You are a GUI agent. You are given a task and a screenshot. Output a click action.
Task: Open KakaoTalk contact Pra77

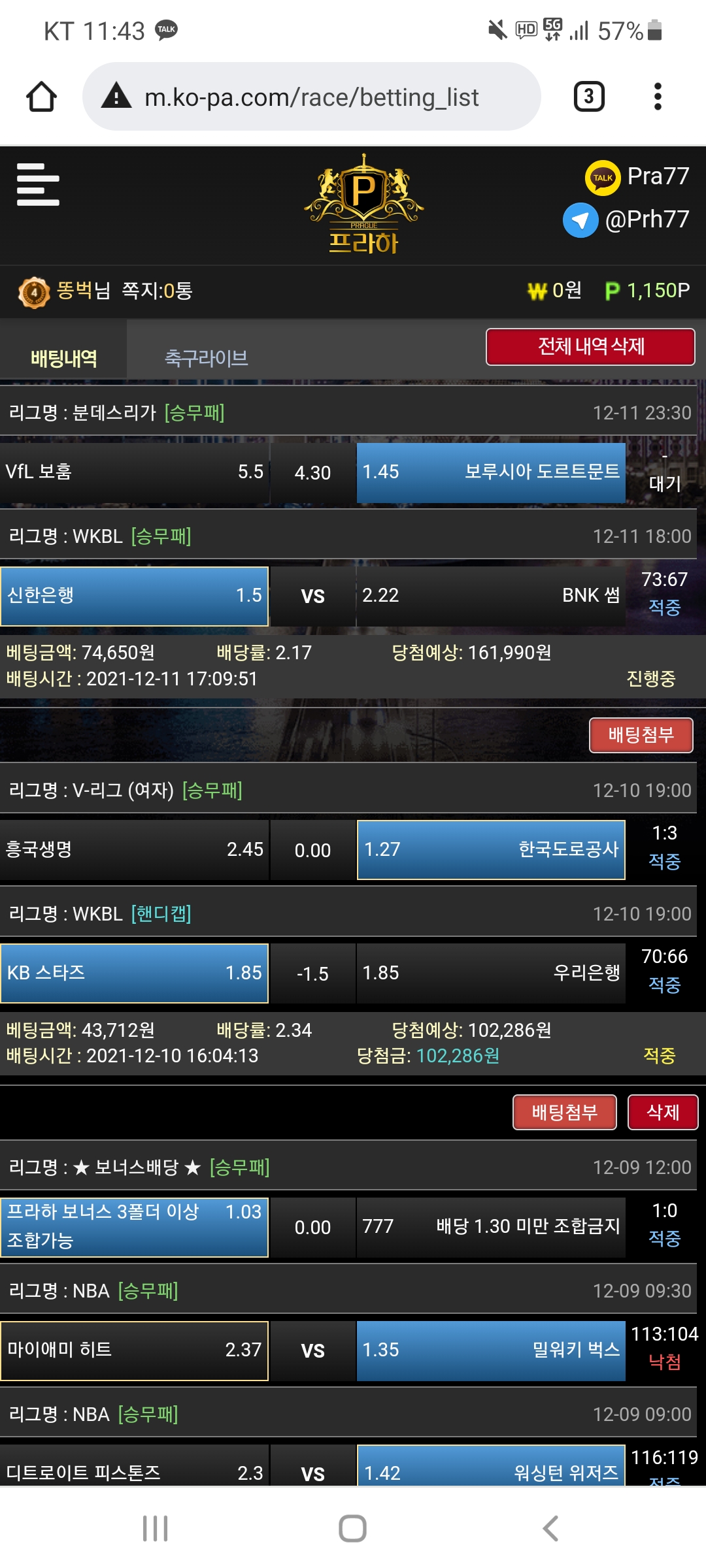tap(637, 177)
